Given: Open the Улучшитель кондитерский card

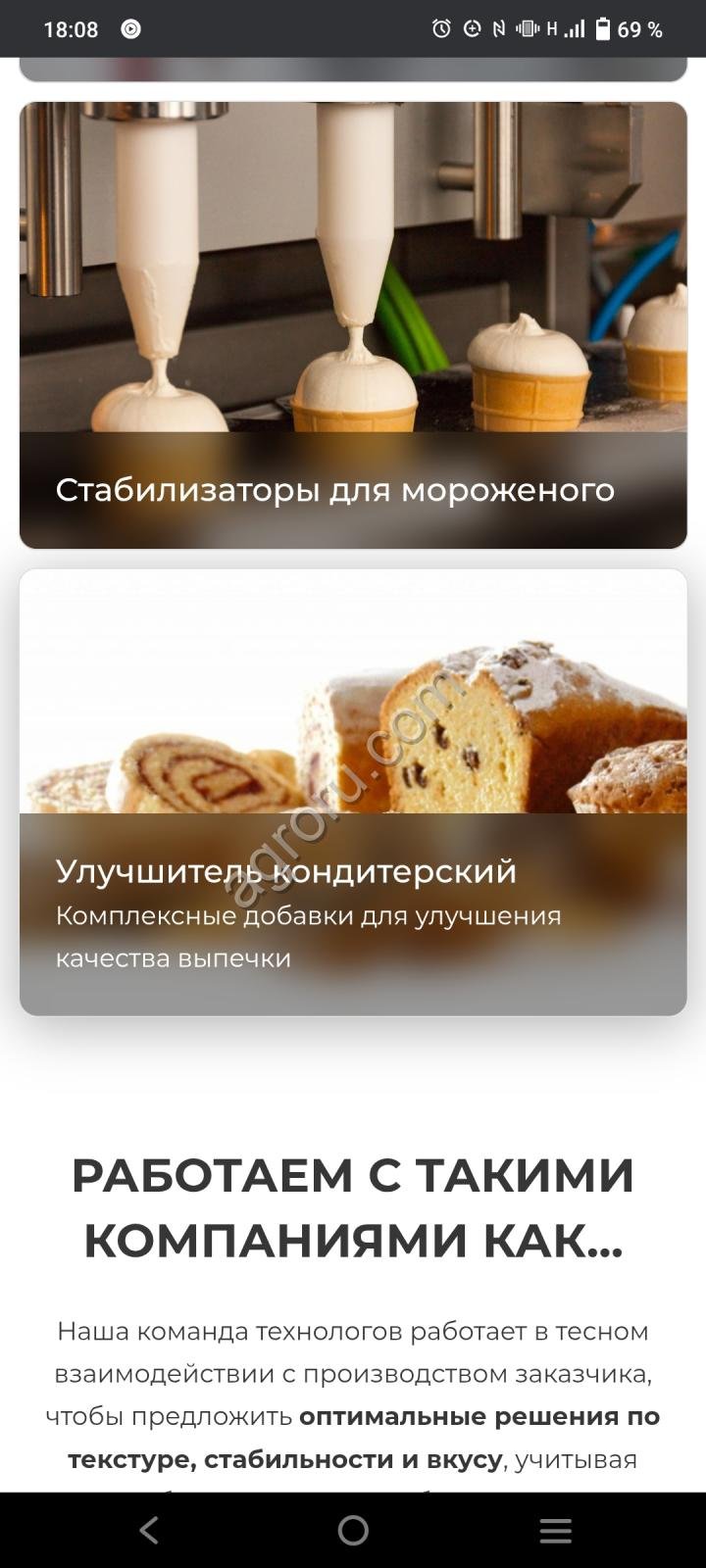Looking at the screenshot, I should pos(353,792).
